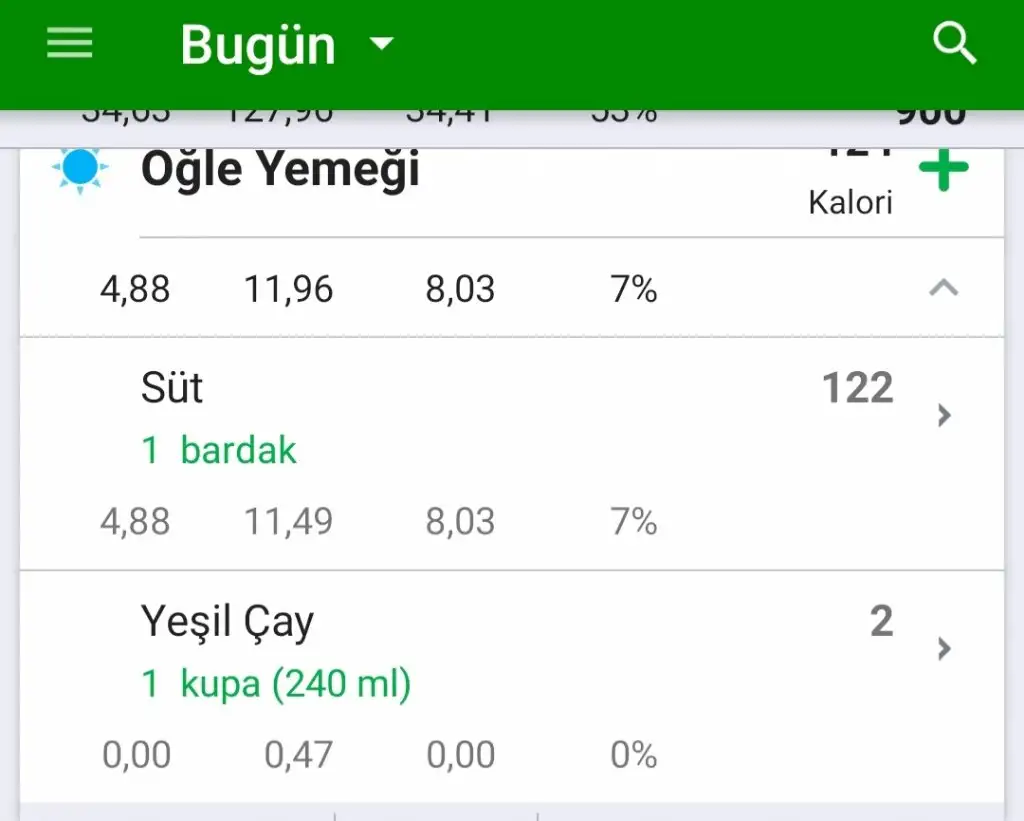Open the hamburger navigation menu
The height and width of the screenshot is (821, 1024).
coord(70,44)
